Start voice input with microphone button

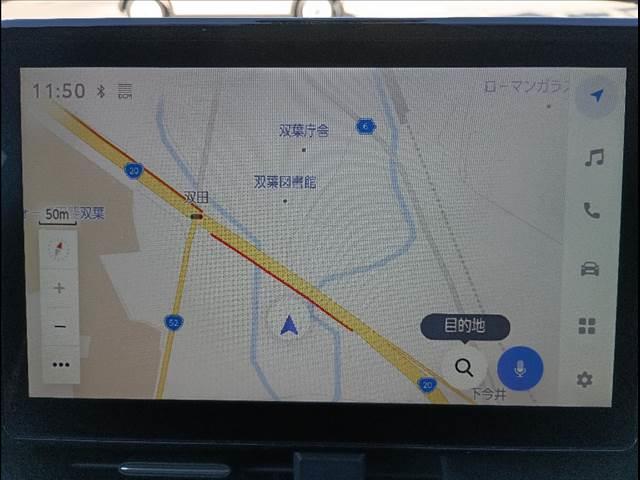pyautogui.click(x=520, y=368)
